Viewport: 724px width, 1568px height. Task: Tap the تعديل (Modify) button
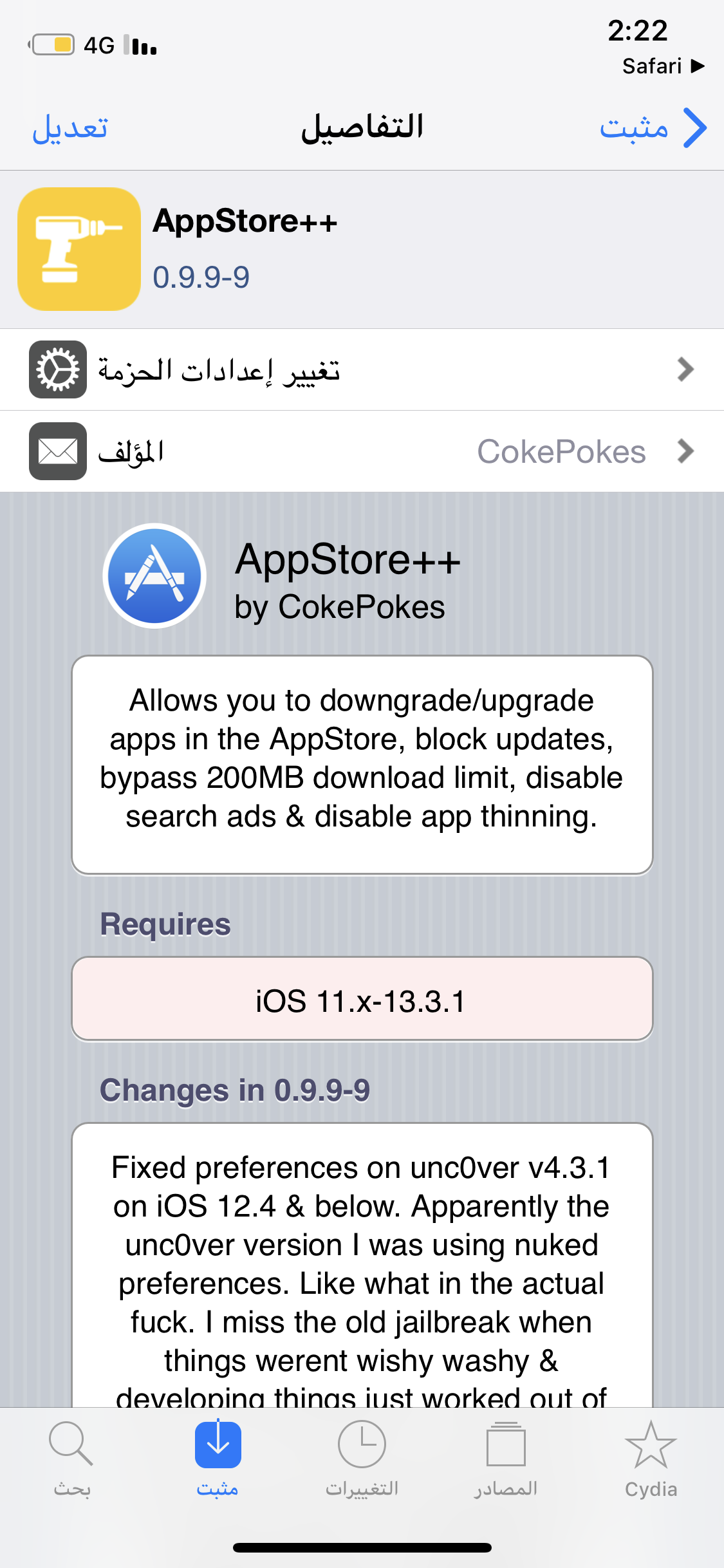(70, 127)
